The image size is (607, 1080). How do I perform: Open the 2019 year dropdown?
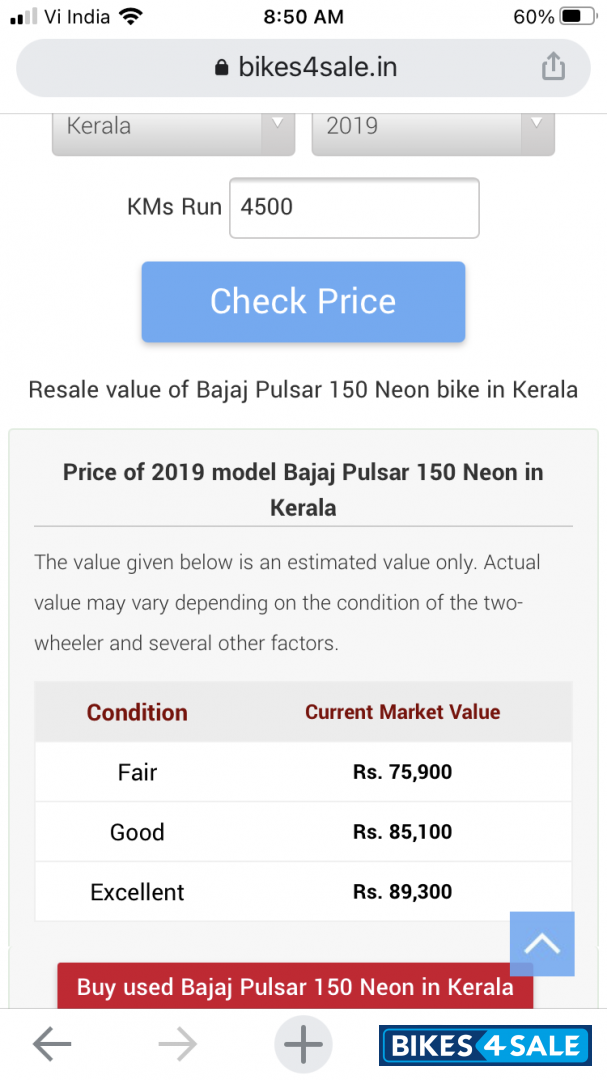tap(433, 128)
